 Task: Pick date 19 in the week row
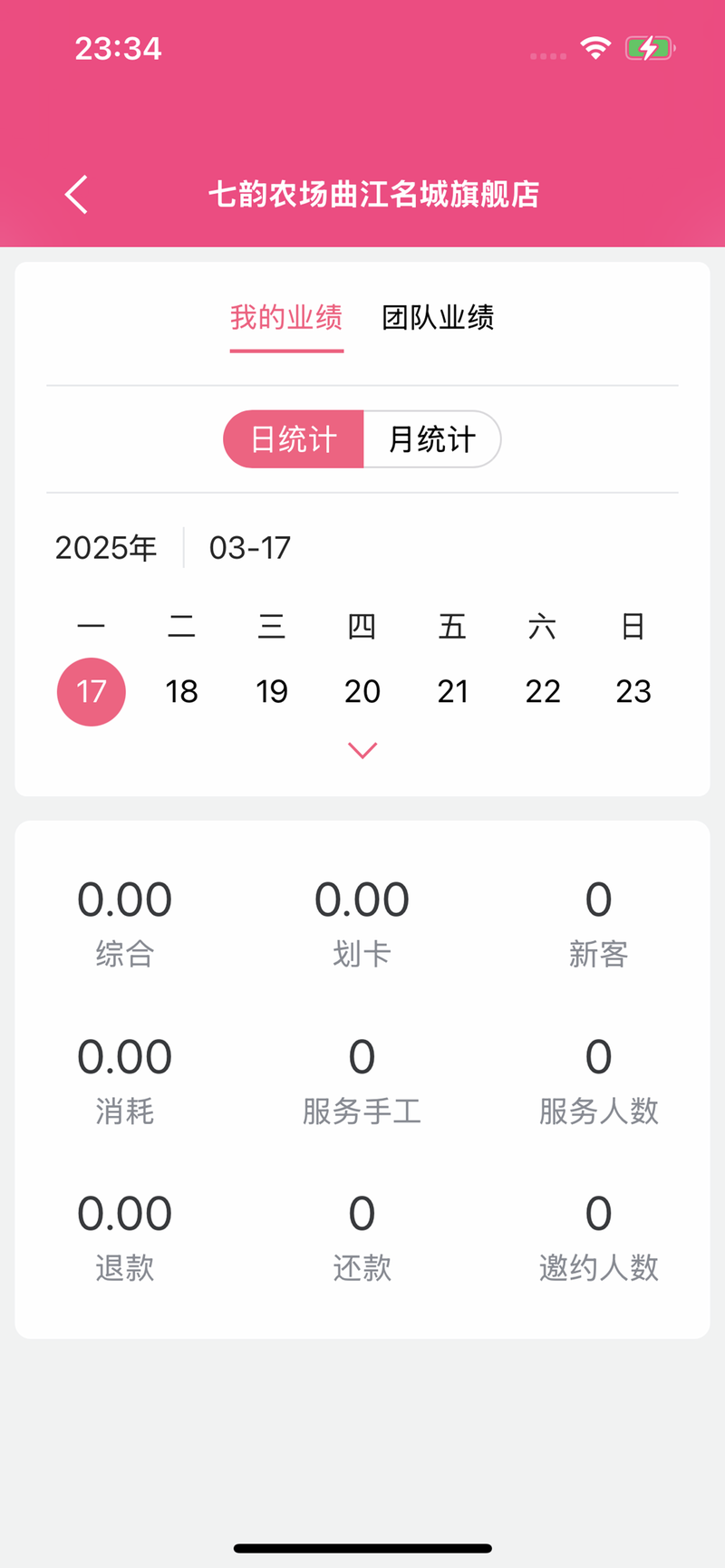pyautogui.click(x=272, y=692)
